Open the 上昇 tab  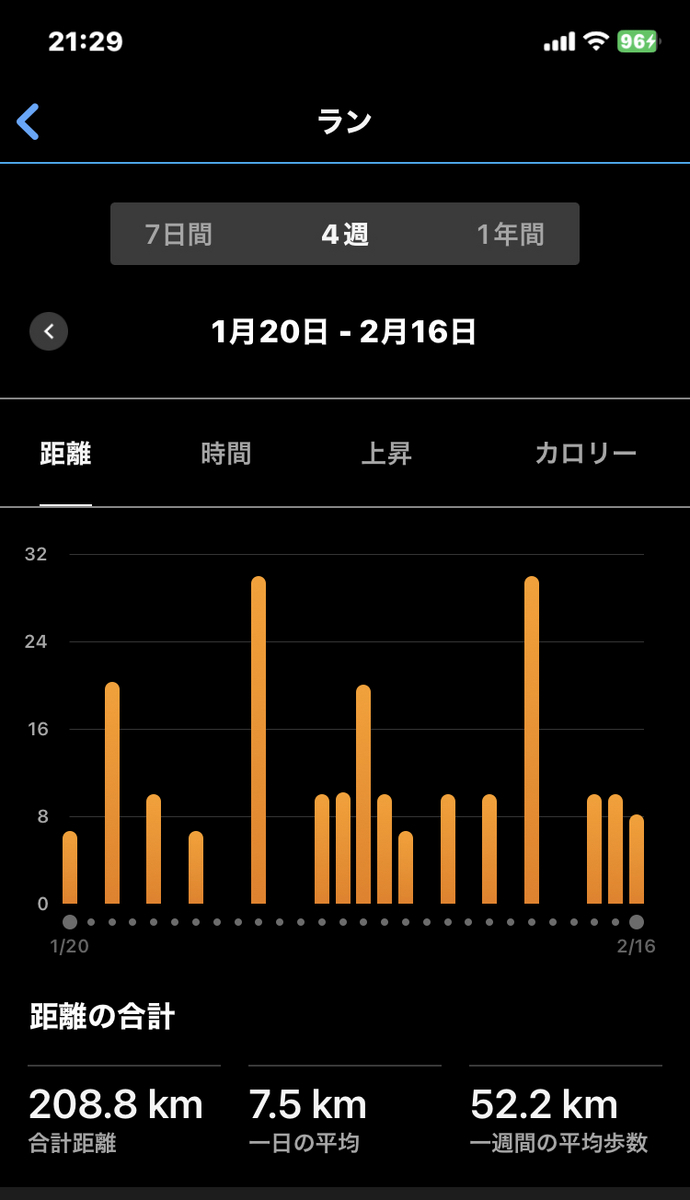(x=386, y=454)
